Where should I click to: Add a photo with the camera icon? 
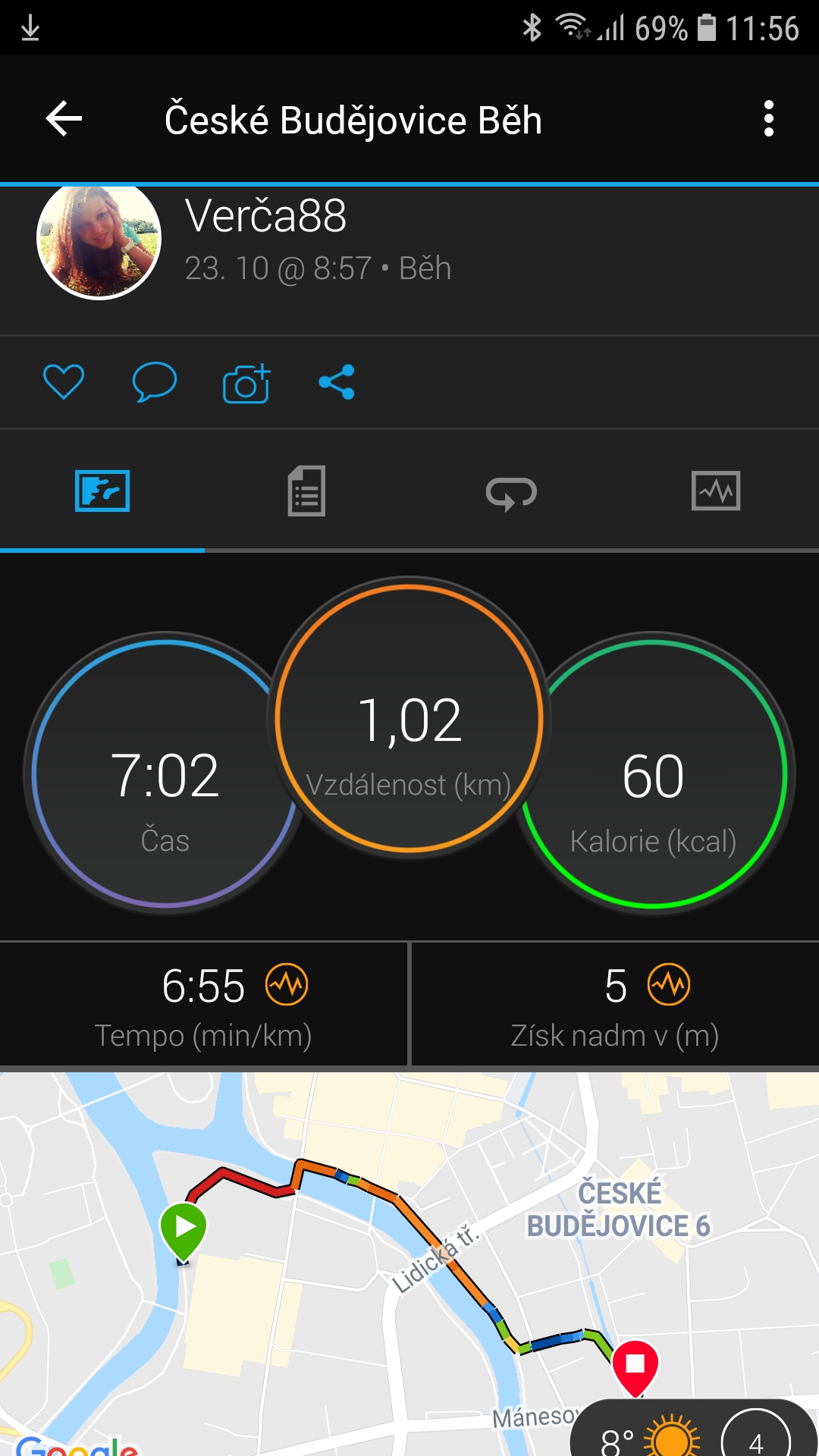[x=246, y=383]
